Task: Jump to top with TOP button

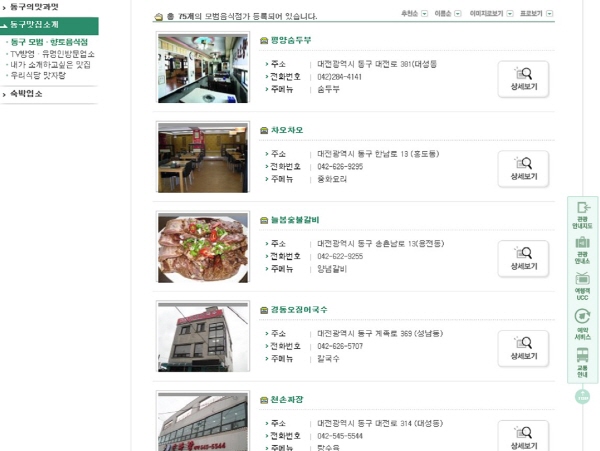Action: pyautogui.click(x=582, y=397)
